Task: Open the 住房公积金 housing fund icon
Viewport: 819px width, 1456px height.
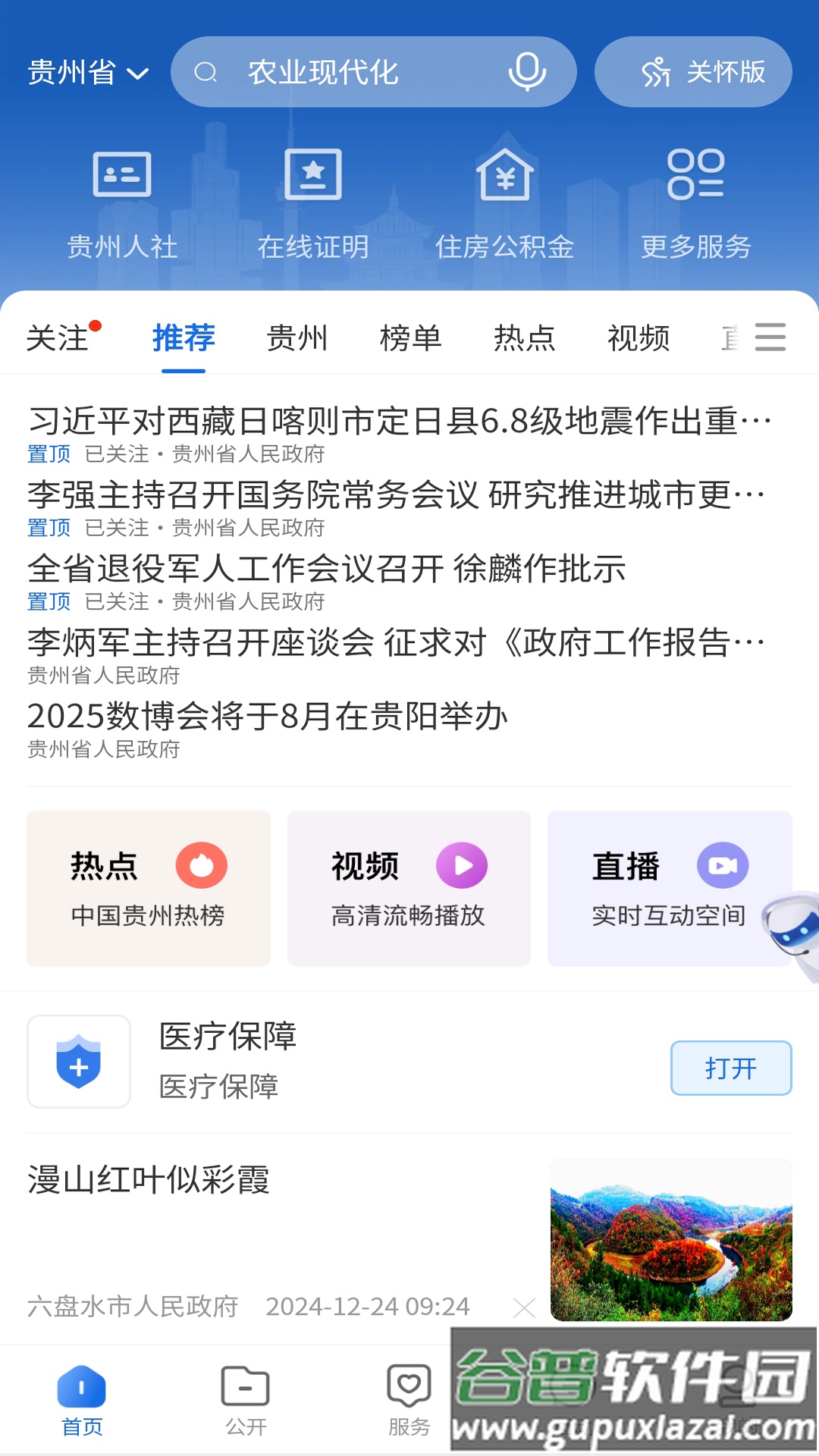Action: tap(506, 176)
